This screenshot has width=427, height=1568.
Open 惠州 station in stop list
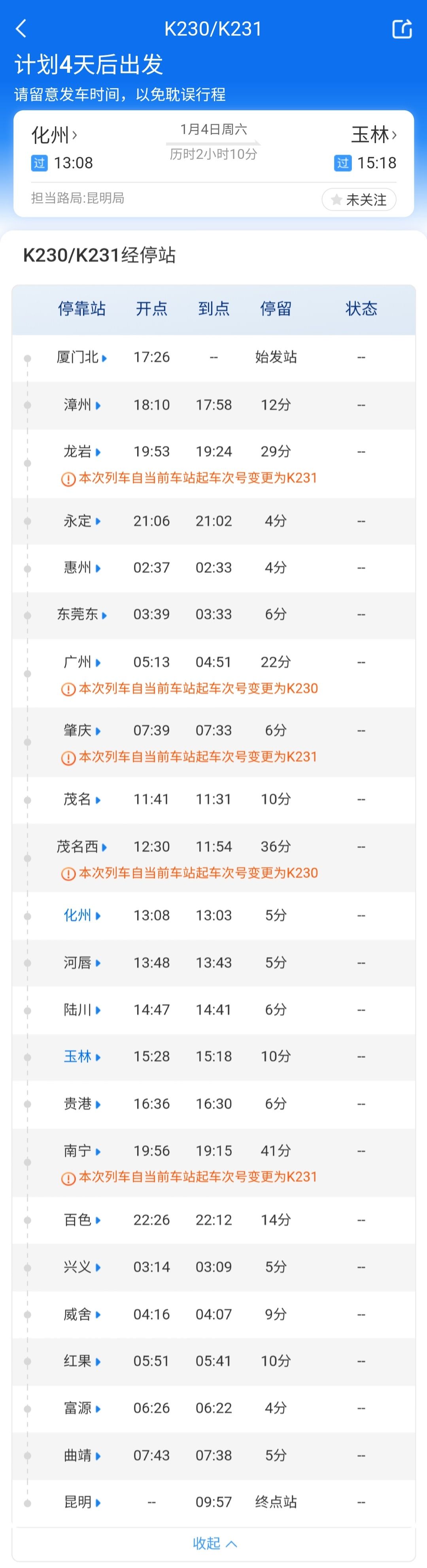pos(81,568)
